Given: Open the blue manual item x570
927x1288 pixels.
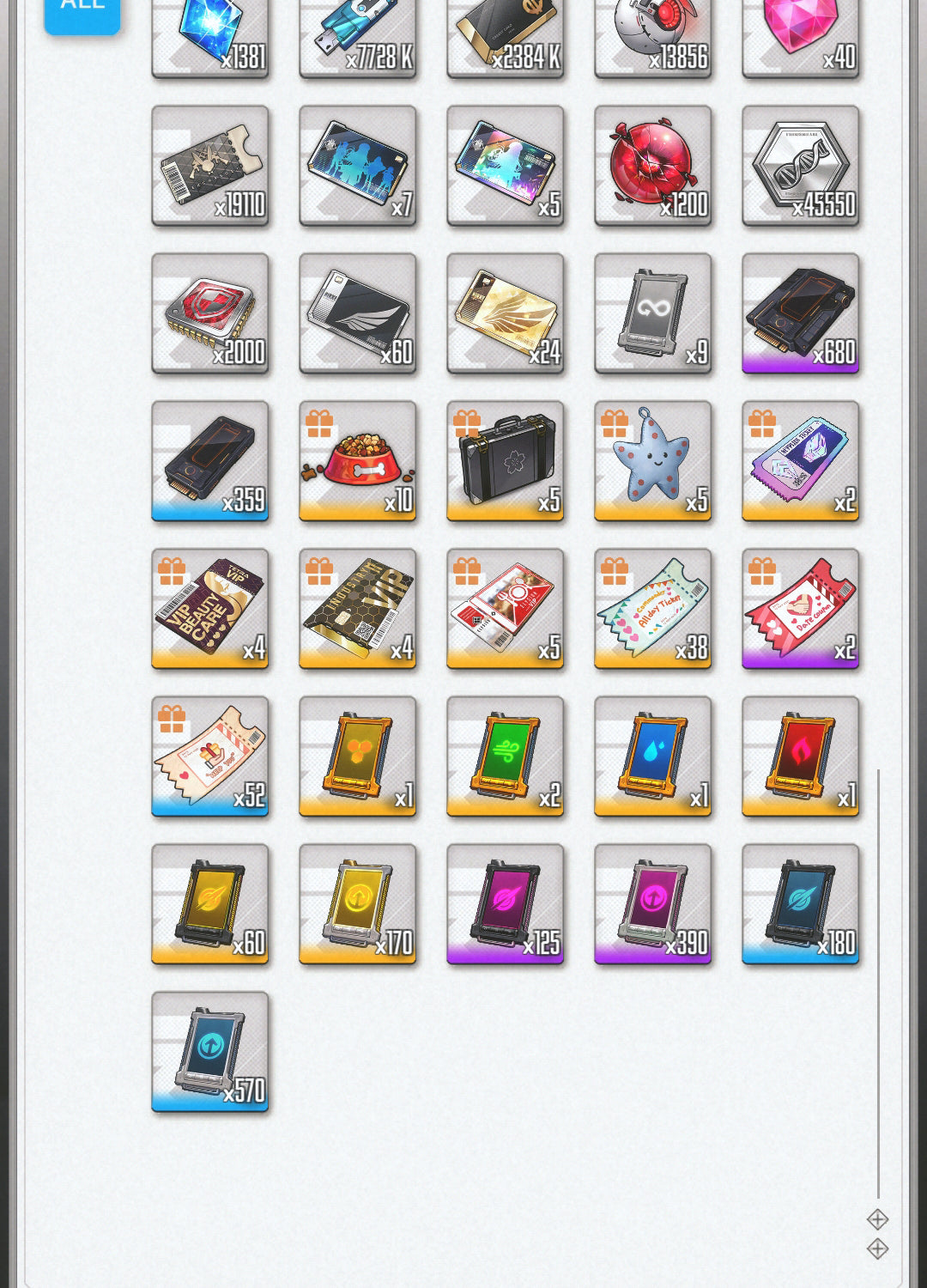Looking at the screenshot, I should click(210, 1052).
